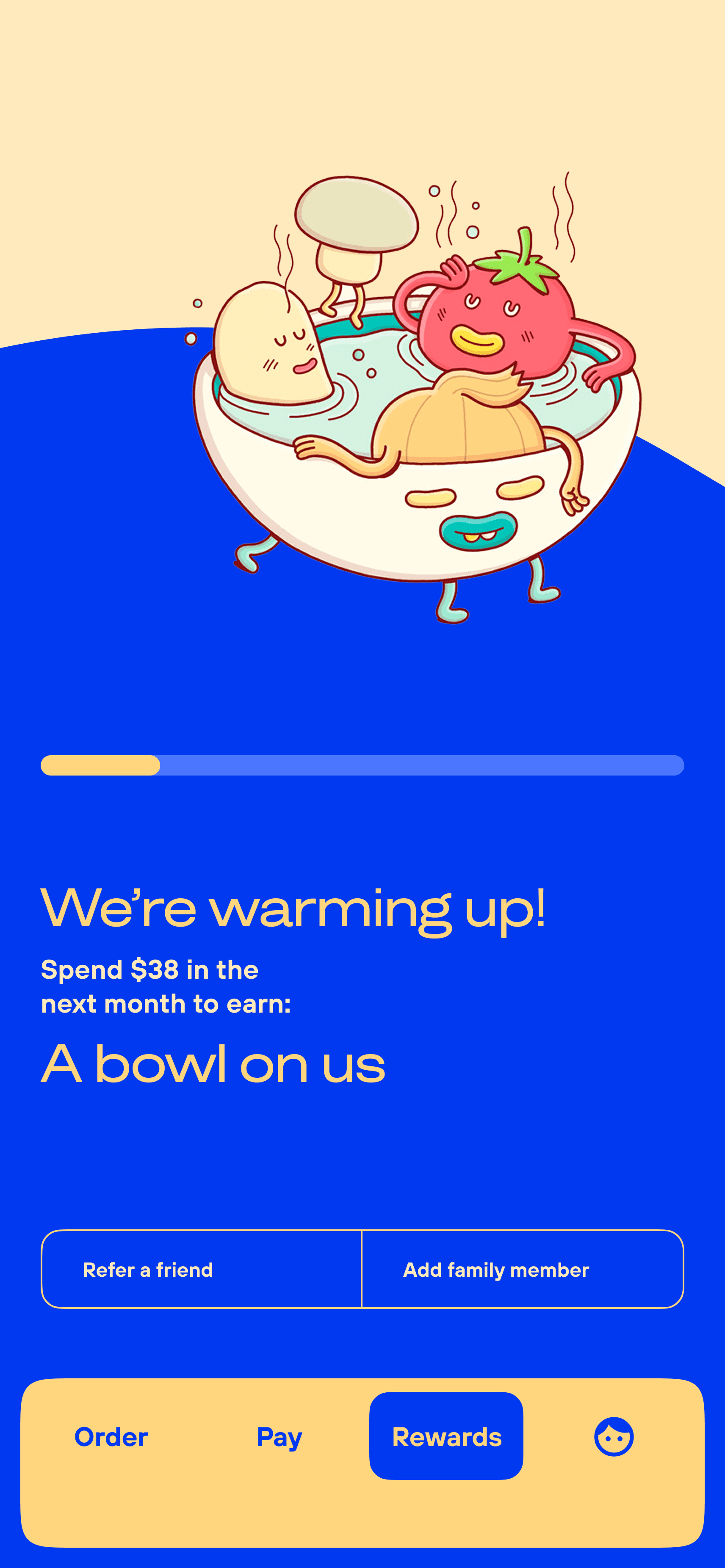Toggle the Refer a friend option

coord(148,1270)
